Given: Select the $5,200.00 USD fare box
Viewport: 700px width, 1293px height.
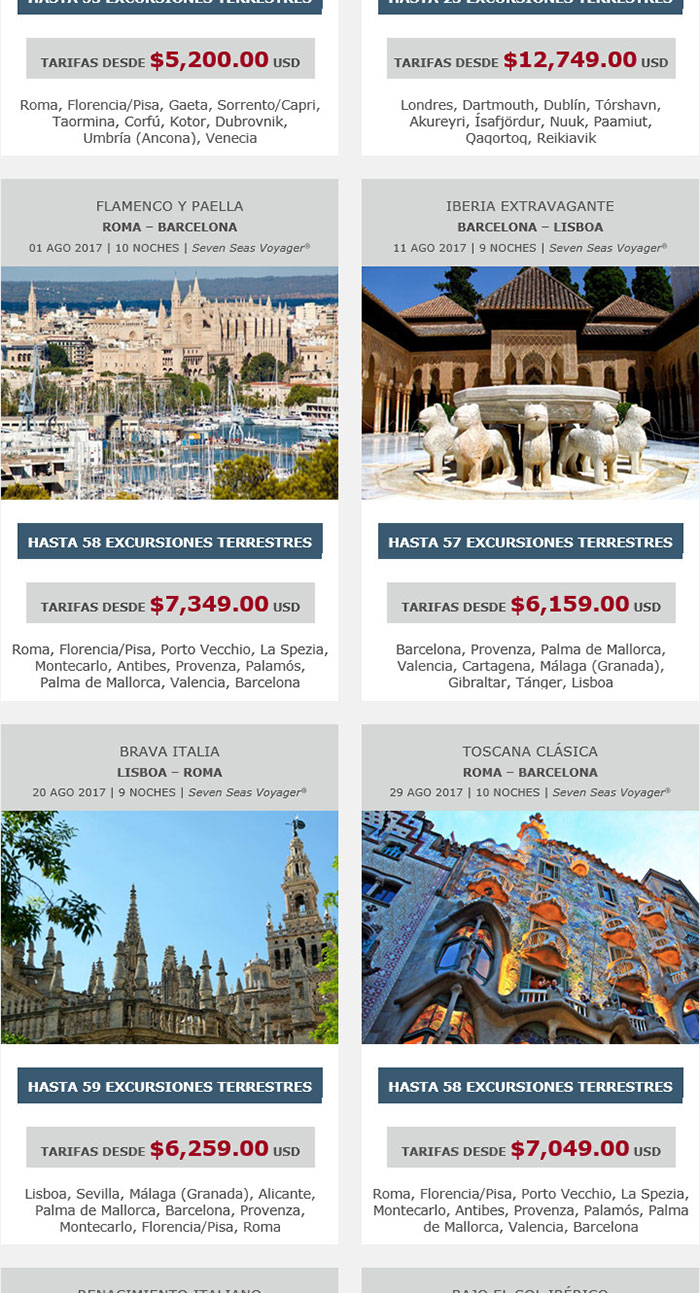Looking at the screenshot, I should (x=170, y=59).
